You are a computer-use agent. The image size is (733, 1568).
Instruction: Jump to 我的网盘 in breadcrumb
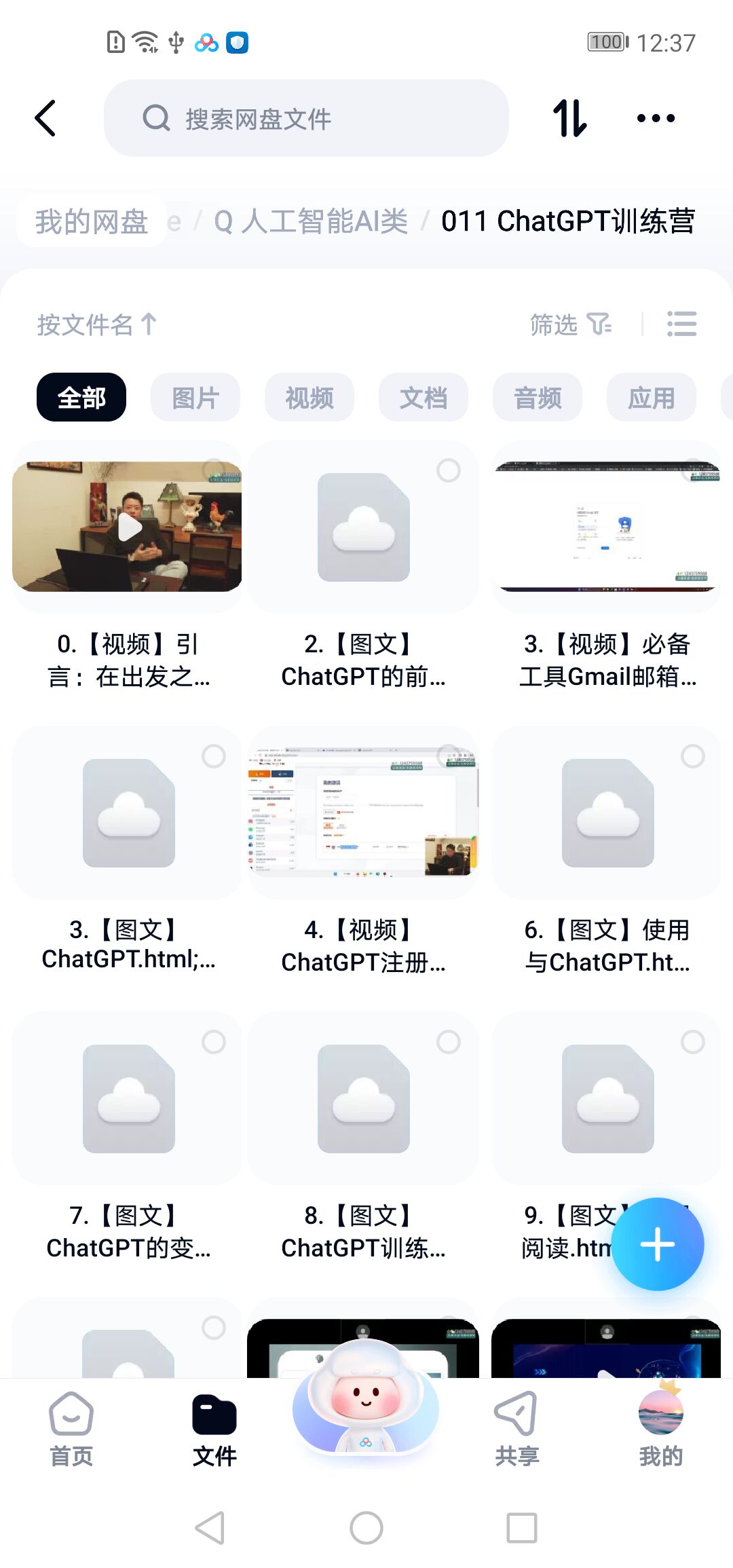pos(92,221)
